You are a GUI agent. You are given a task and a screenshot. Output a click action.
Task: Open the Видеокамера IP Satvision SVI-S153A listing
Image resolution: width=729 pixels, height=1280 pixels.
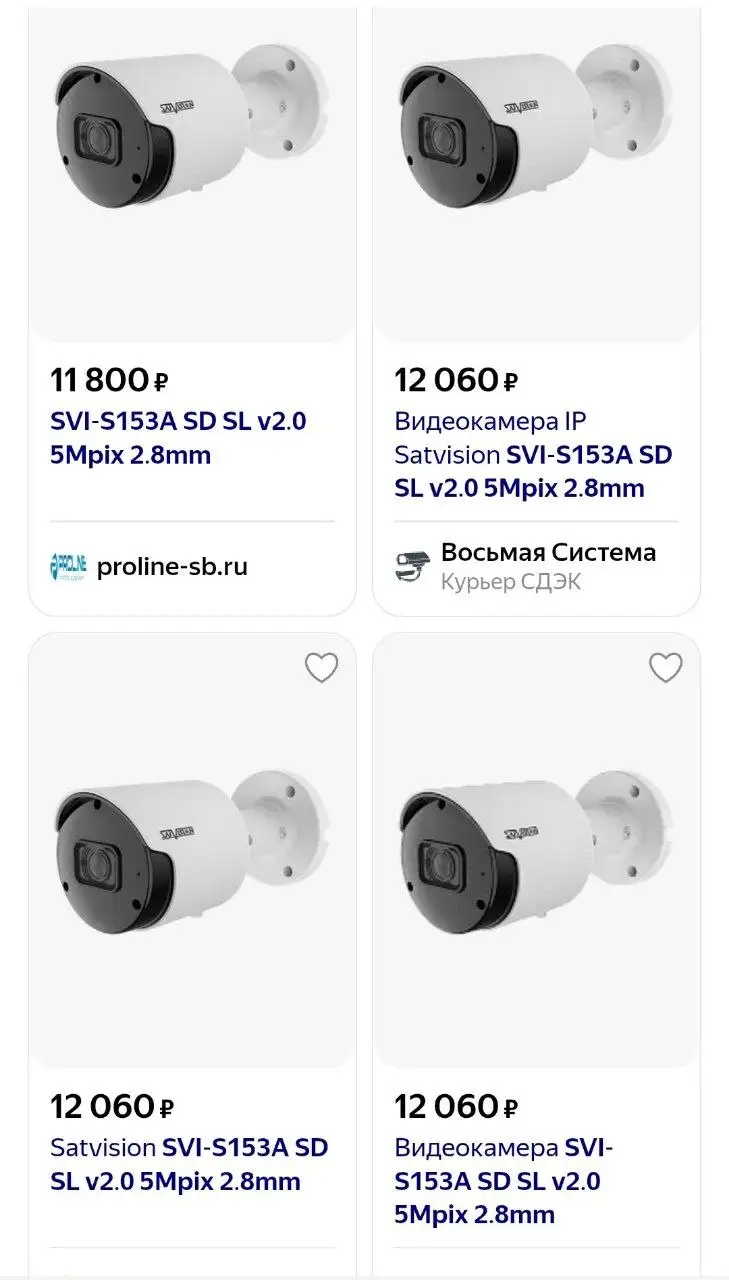pos(534,454)
